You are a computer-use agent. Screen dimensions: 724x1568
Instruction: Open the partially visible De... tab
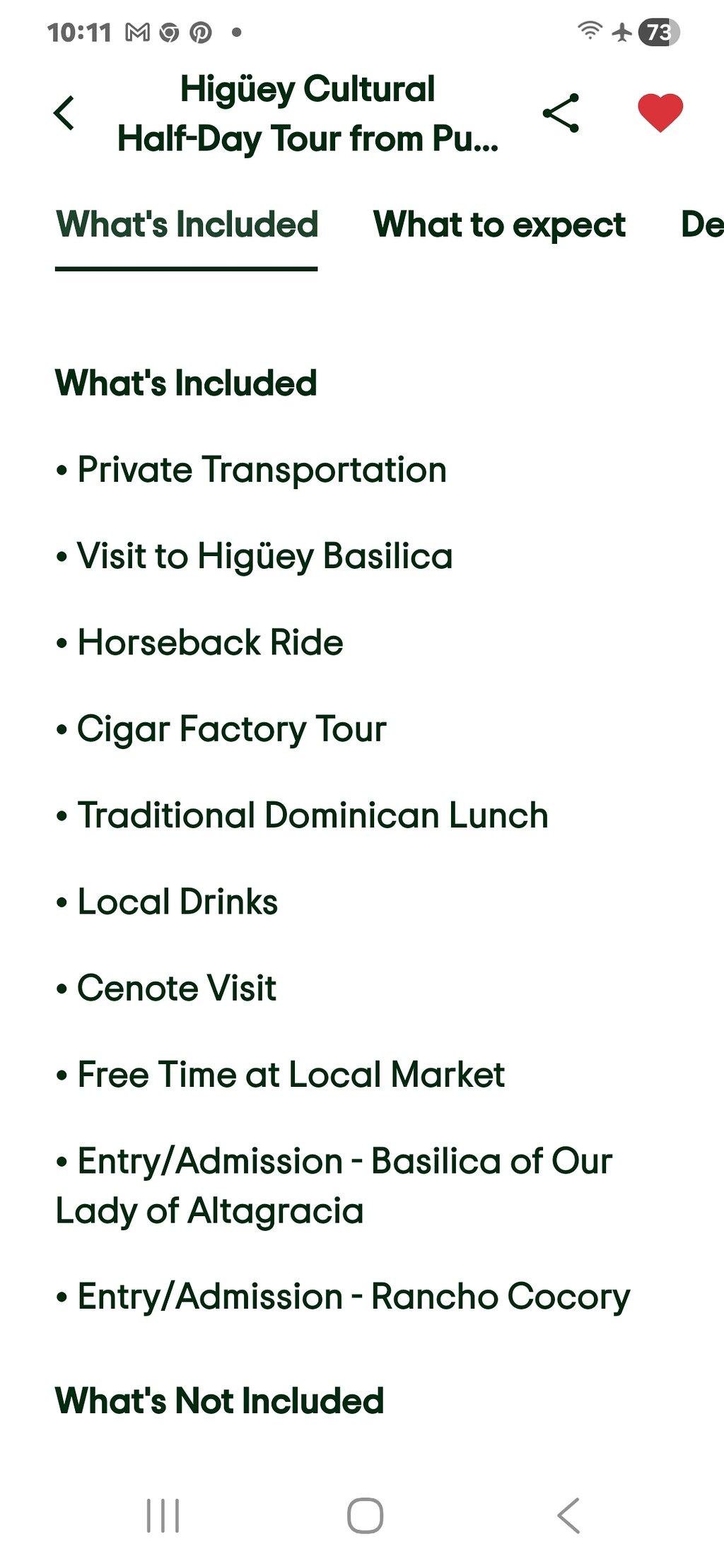coord(702,225)
